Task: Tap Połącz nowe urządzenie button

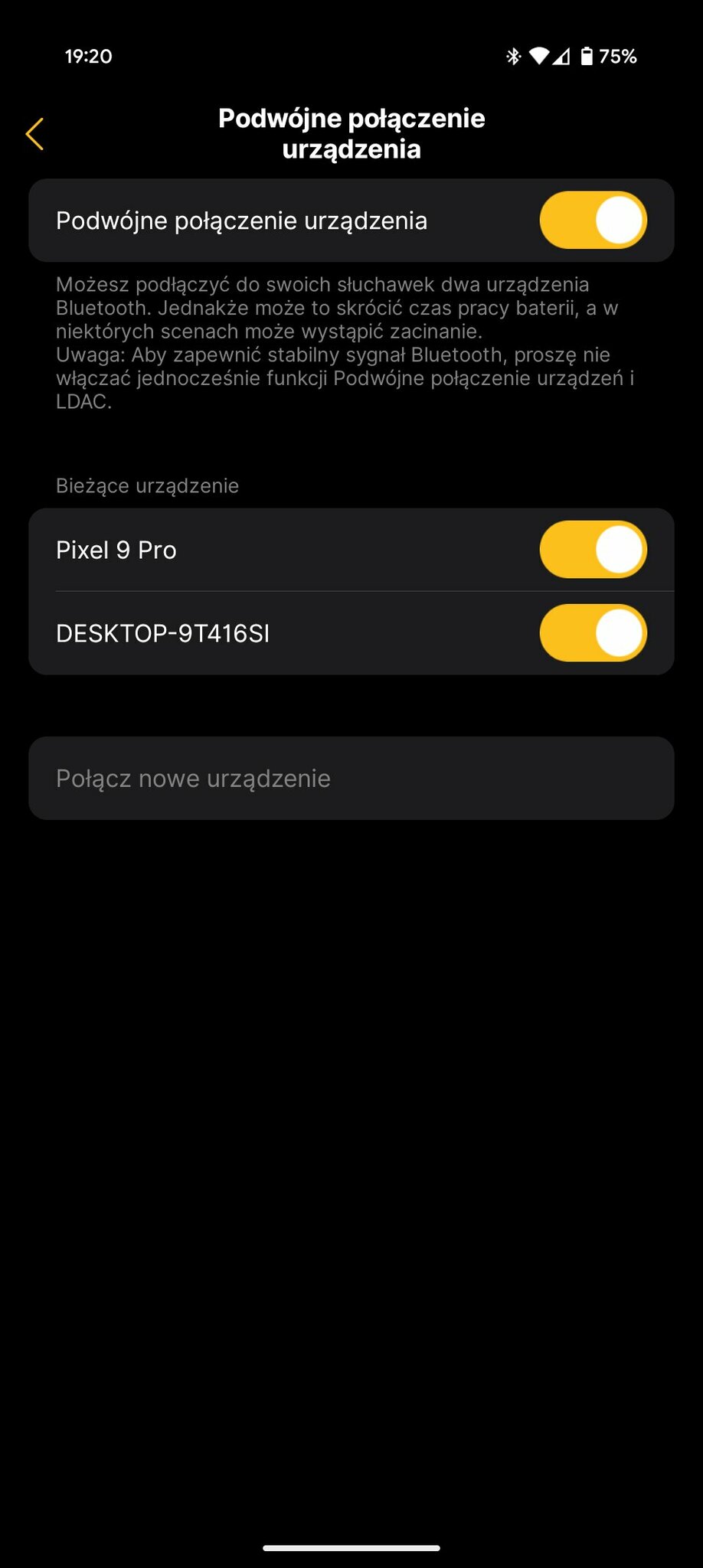Action: [351, 779]
